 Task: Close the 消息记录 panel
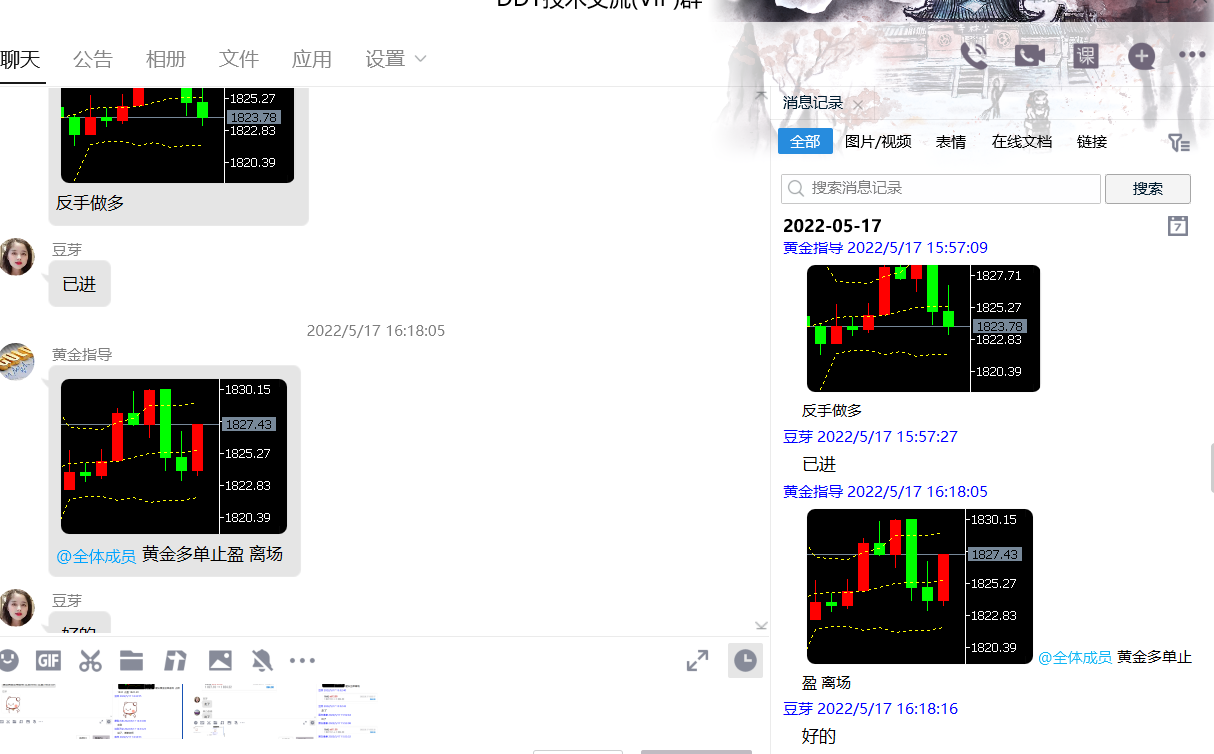point(858,104)
